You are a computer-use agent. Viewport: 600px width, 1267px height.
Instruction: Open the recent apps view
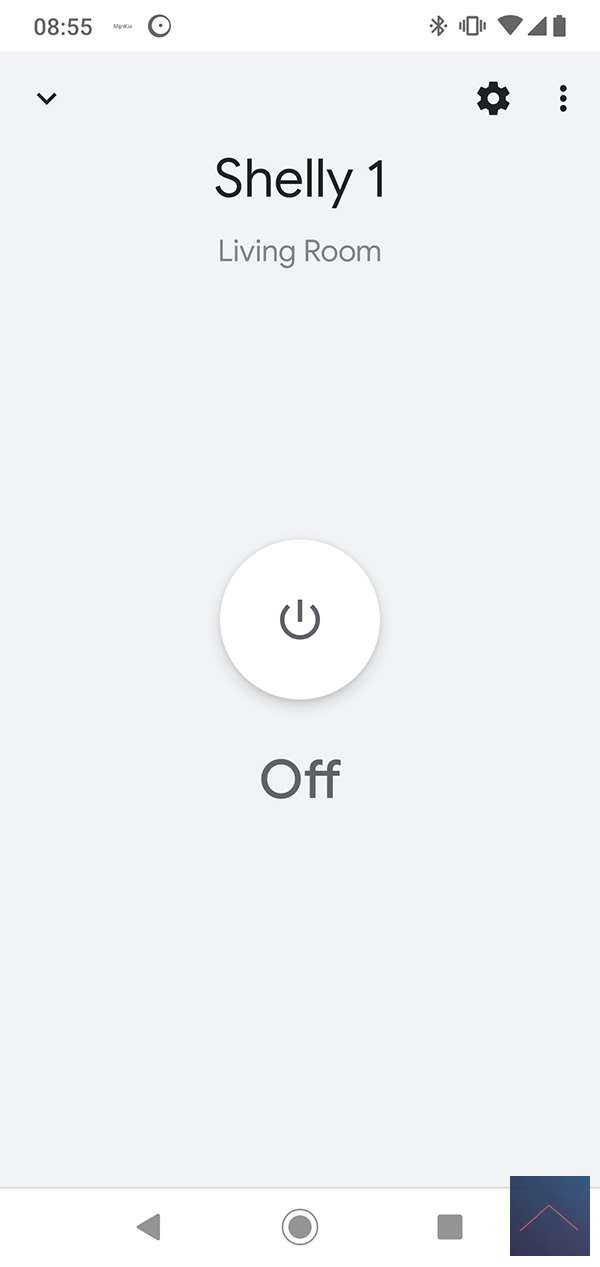coord(450,1226)
